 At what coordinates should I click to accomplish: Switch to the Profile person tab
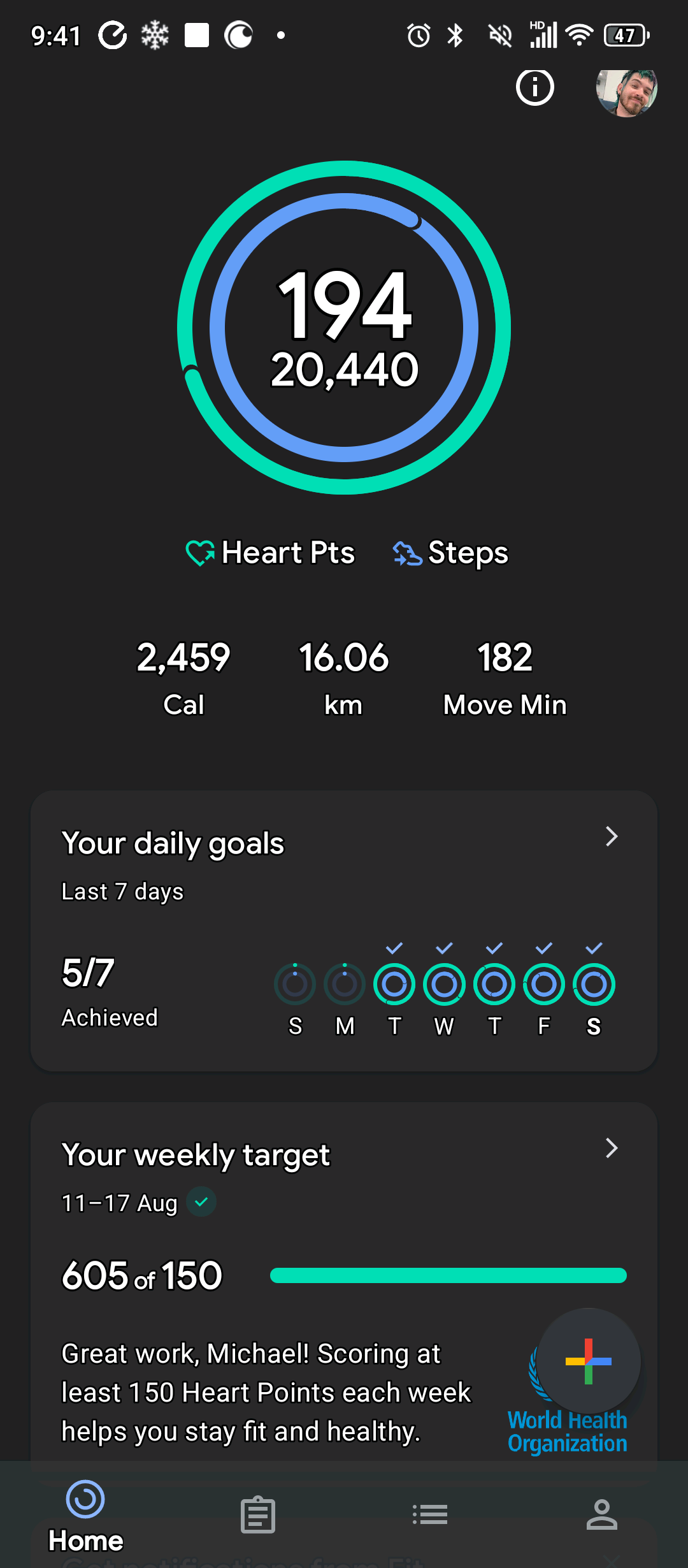[602, 1514]
